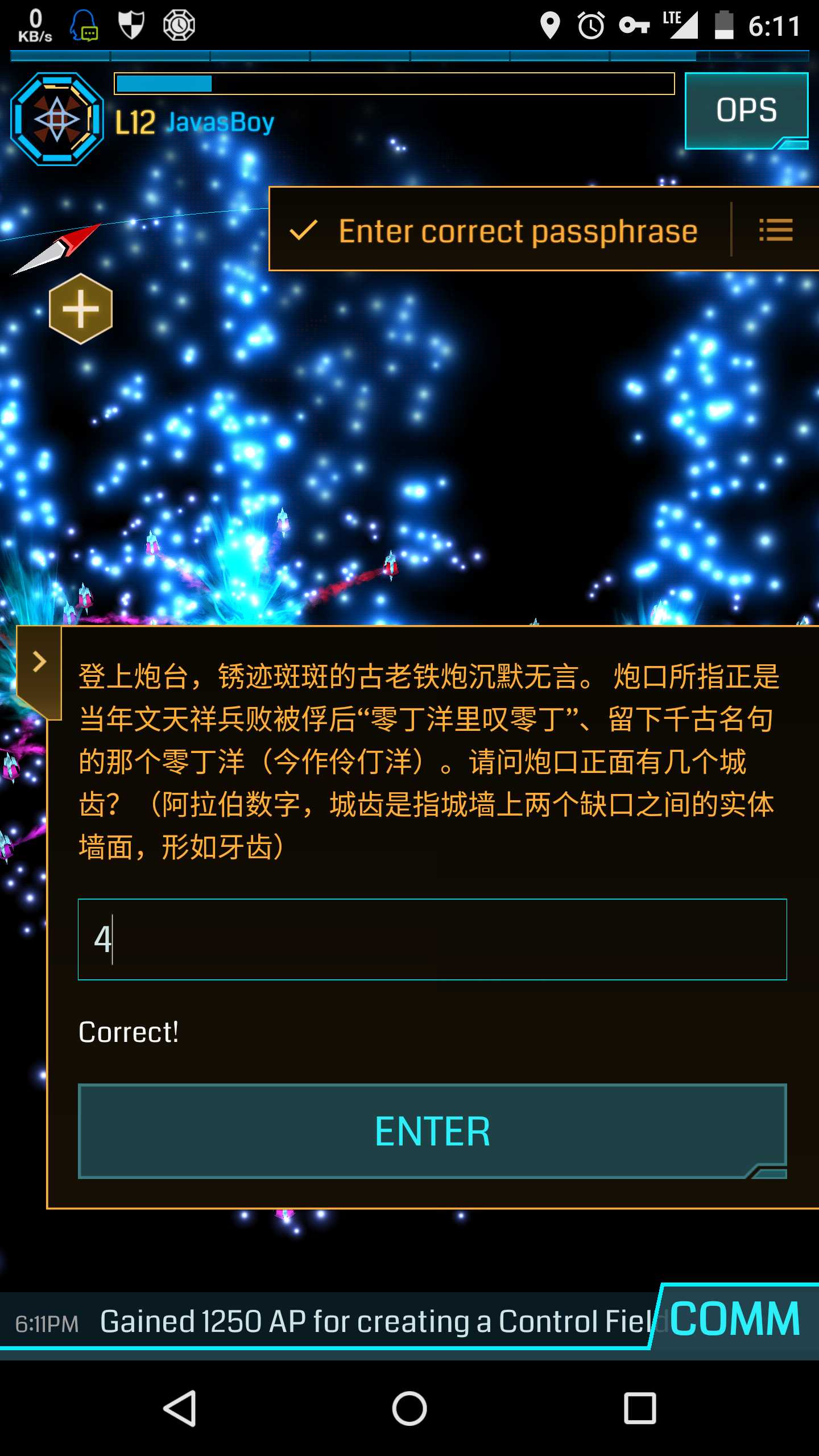Screen dimensions: 819x1456
Task: Open the mission objectives list icon
Action: [776, 230]
